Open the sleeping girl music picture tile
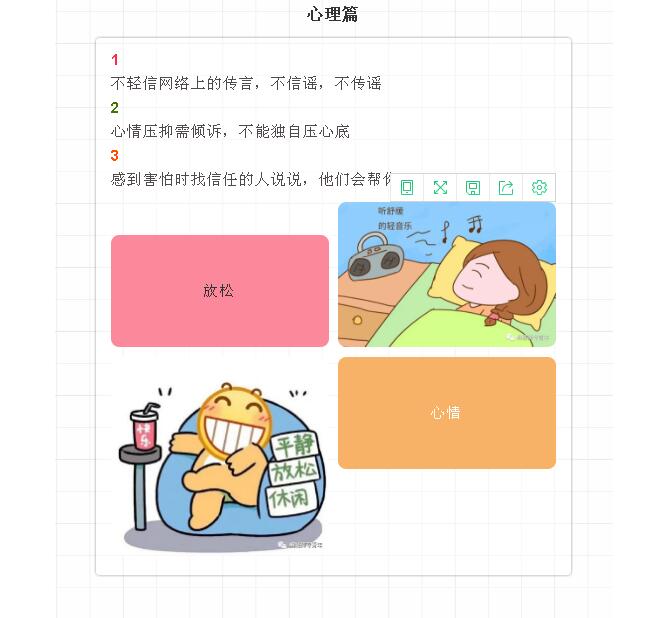This screenshot has height=618, width=661. point(446,275)
